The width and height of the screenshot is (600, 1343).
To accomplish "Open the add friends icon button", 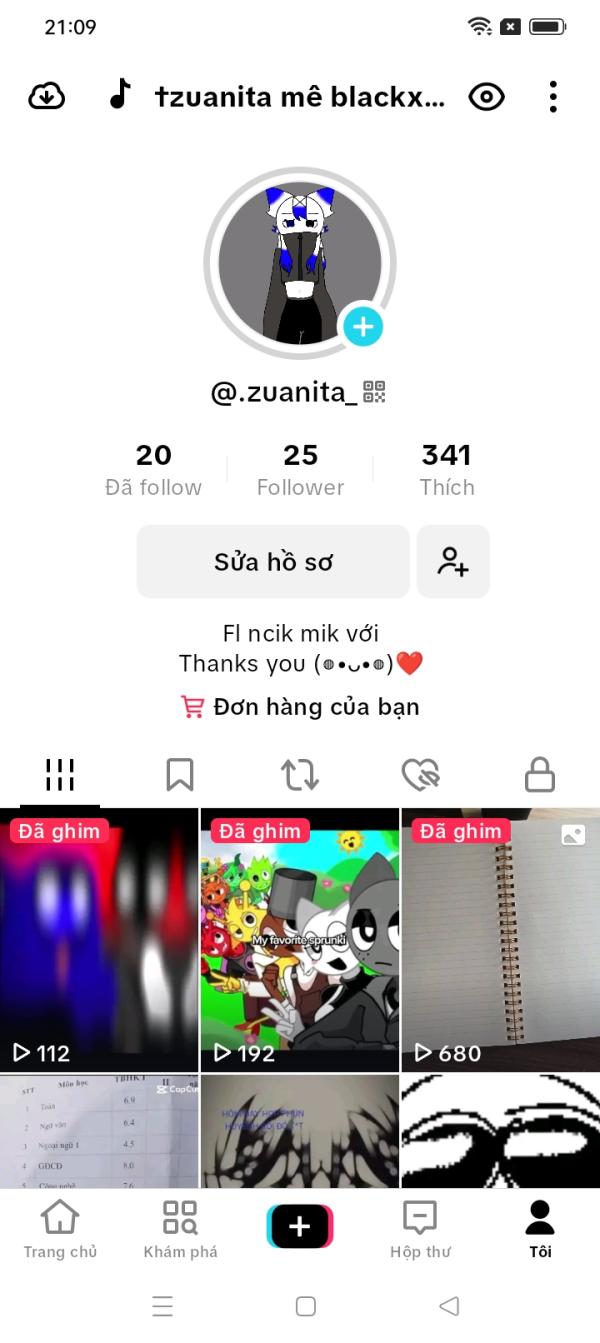I will pos(453,562).
